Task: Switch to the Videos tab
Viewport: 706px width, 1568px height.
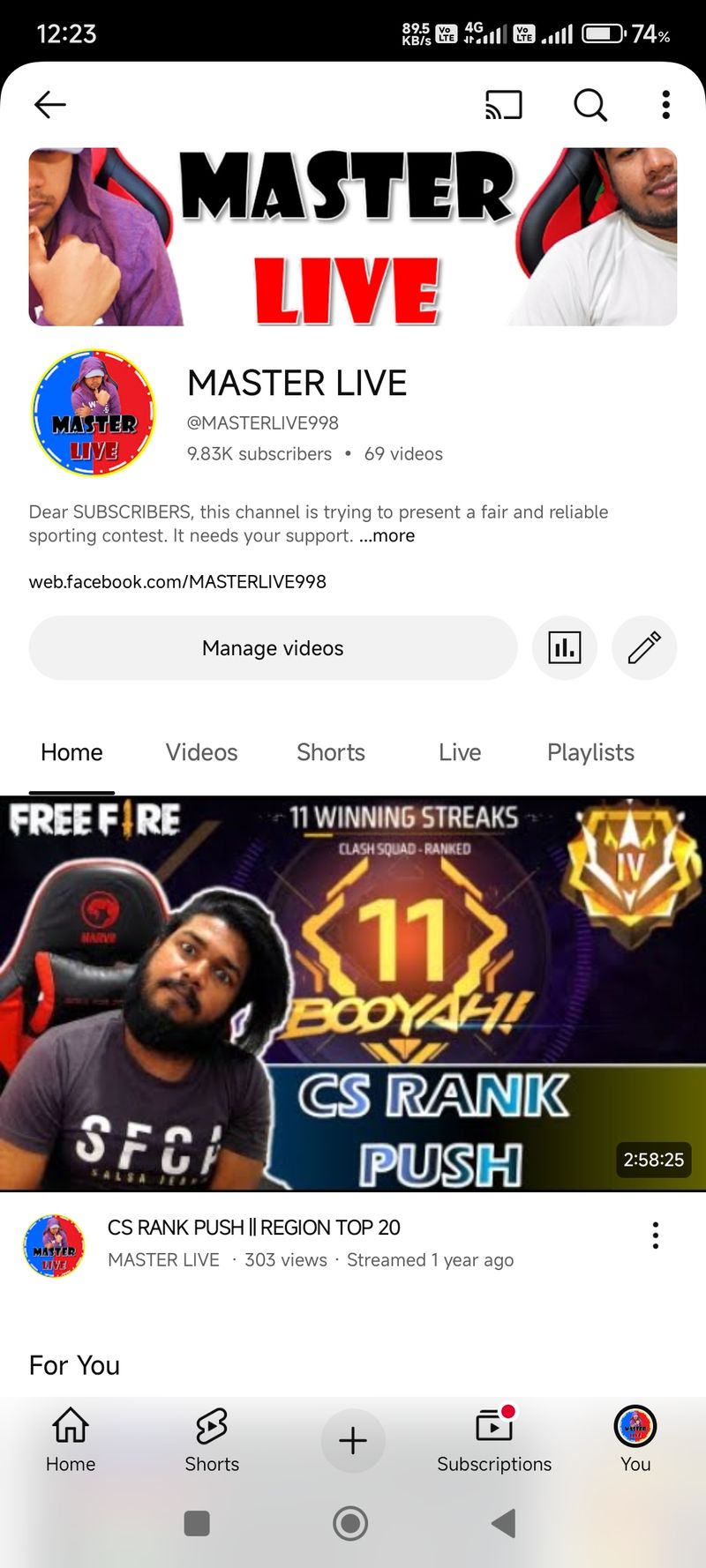Action: pos(201,752)
